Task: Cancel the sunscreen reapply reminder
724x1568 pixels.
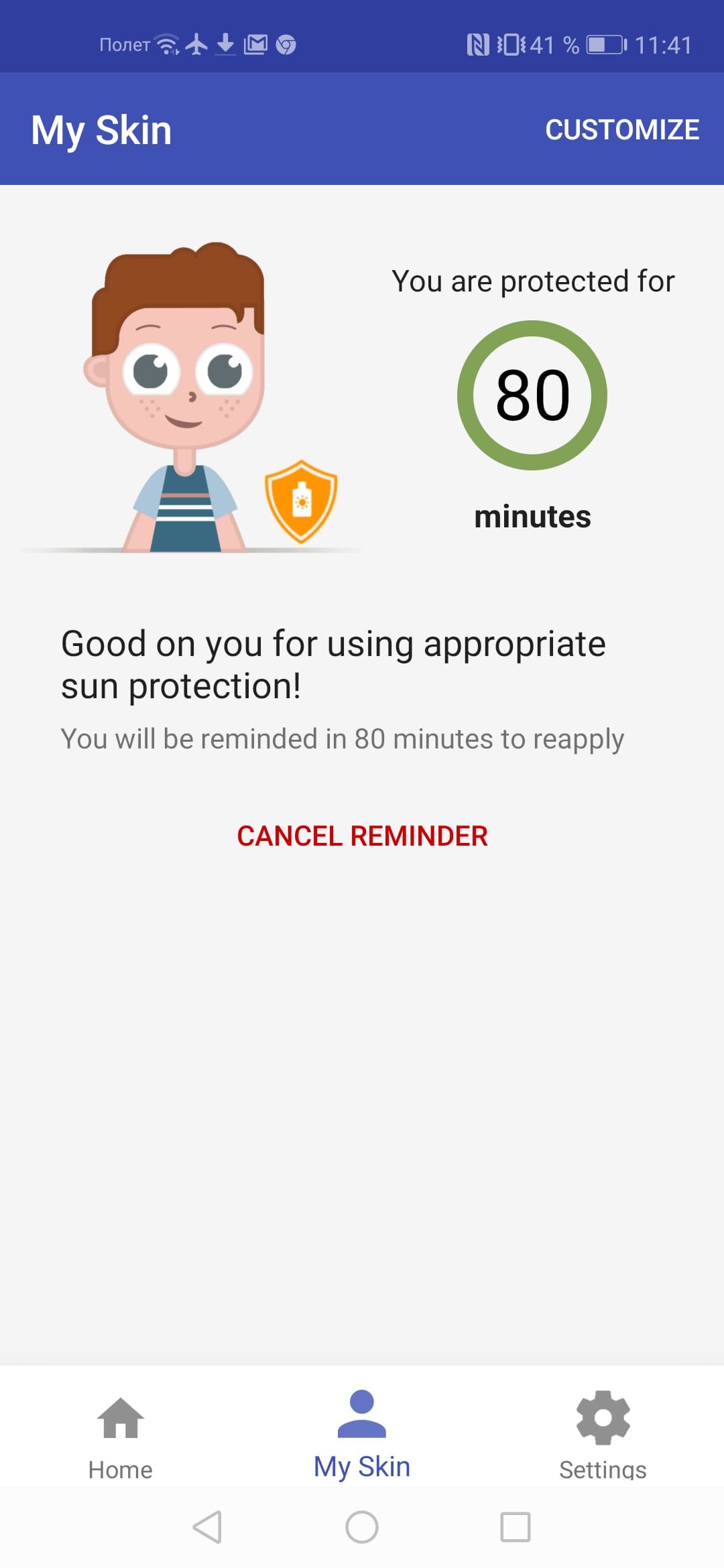Action: click(x=362, y=836)
